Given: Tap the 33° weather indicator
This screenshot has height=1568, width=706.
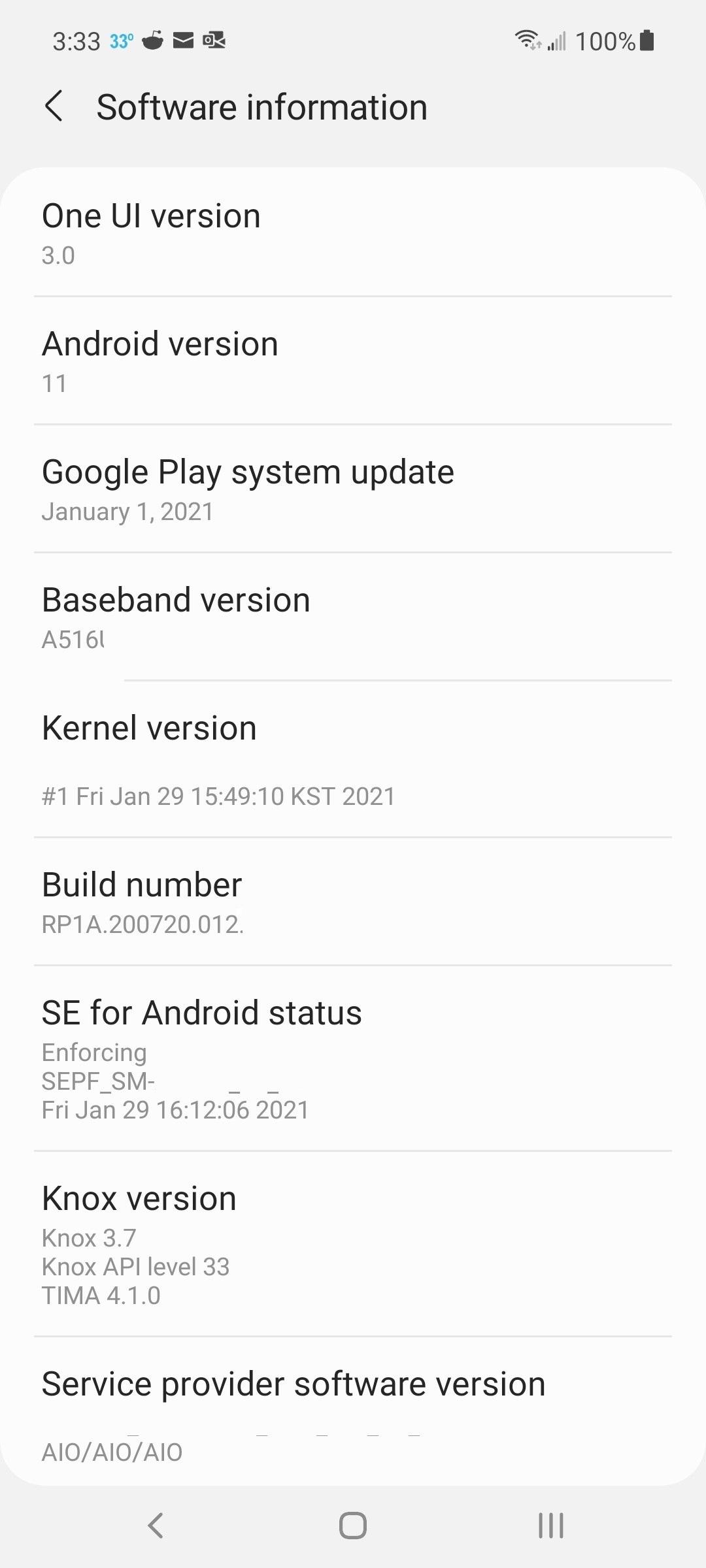Looking at the screenshot, I should pyautogui.click(x=120, y=41).
